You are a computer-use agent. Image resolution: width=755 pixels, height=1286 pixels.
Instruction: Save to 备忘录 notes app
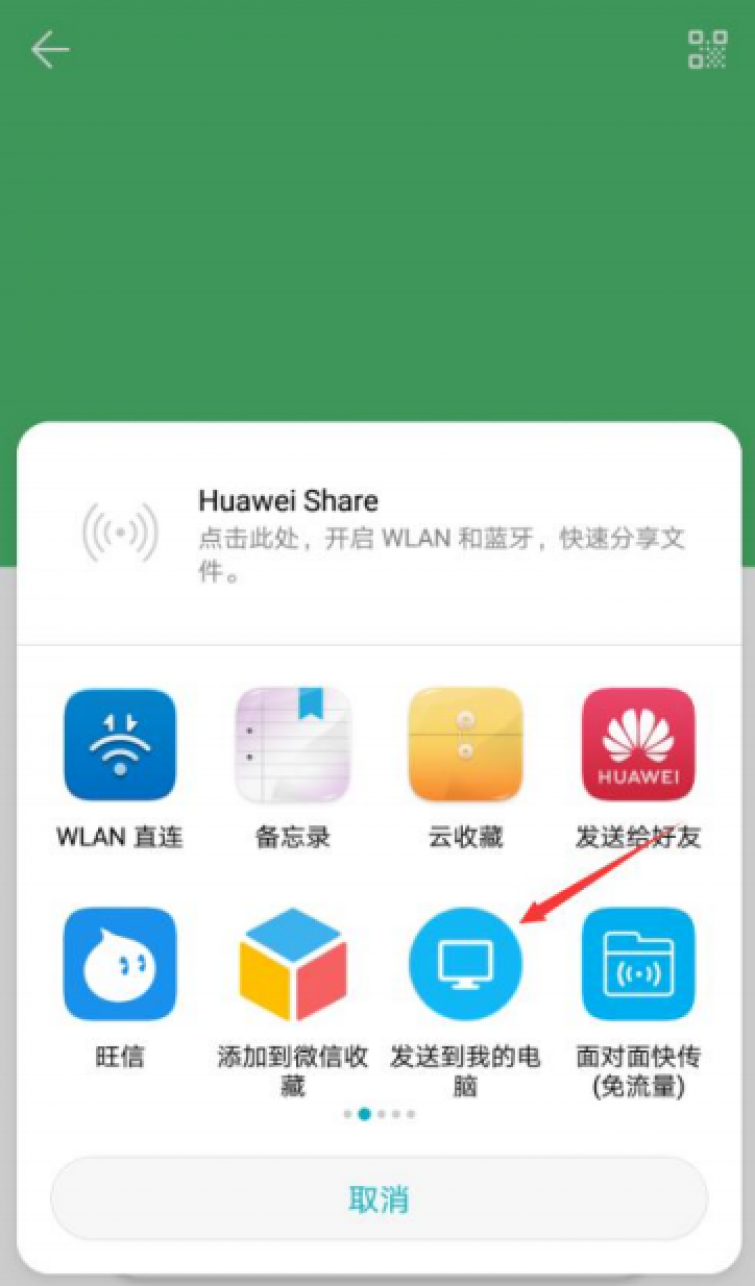(x=292, y=746)
